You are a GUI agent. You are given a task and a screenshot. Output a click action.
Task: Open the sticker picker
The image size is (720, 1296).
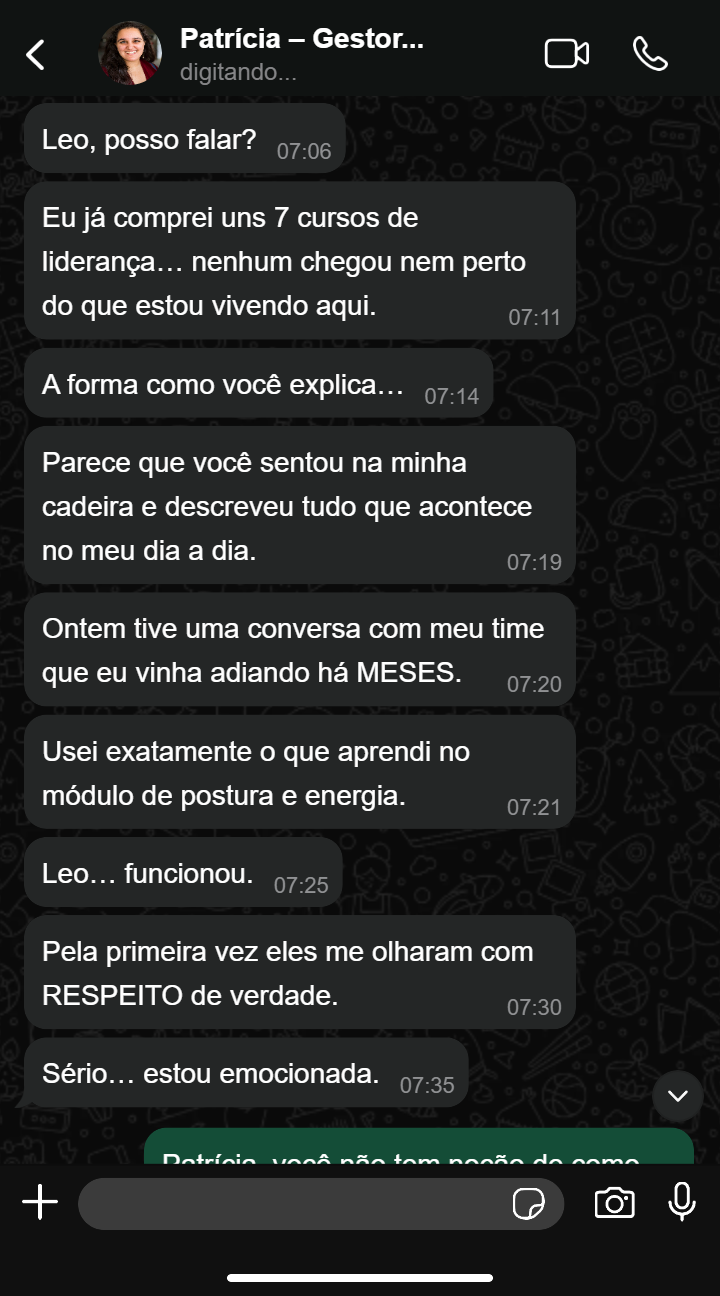tap(529, 1204)
